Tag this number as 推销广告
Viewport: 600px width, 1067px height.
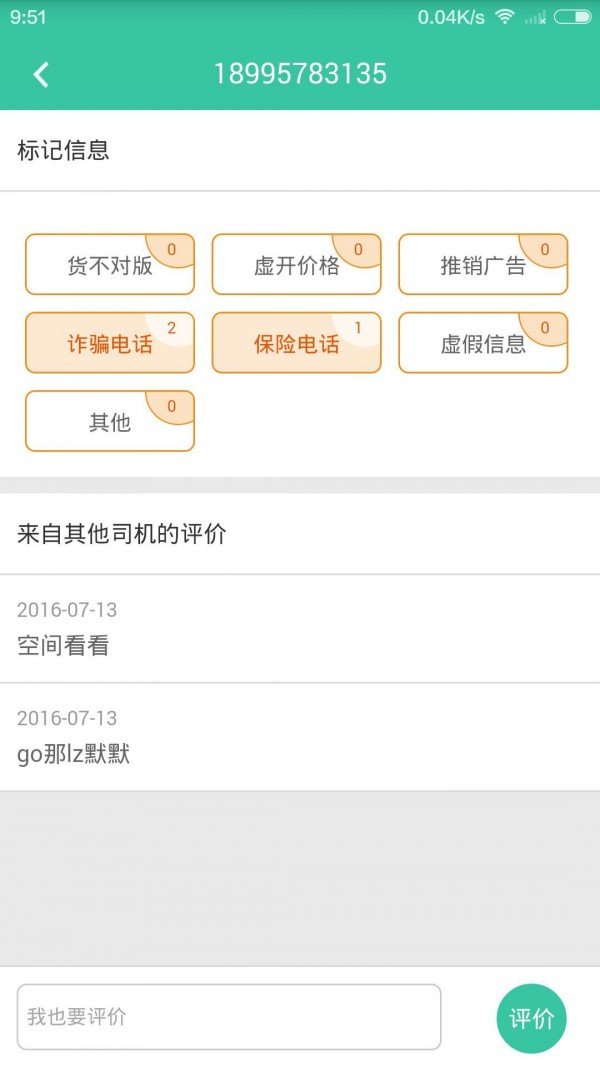pos(483,265)
